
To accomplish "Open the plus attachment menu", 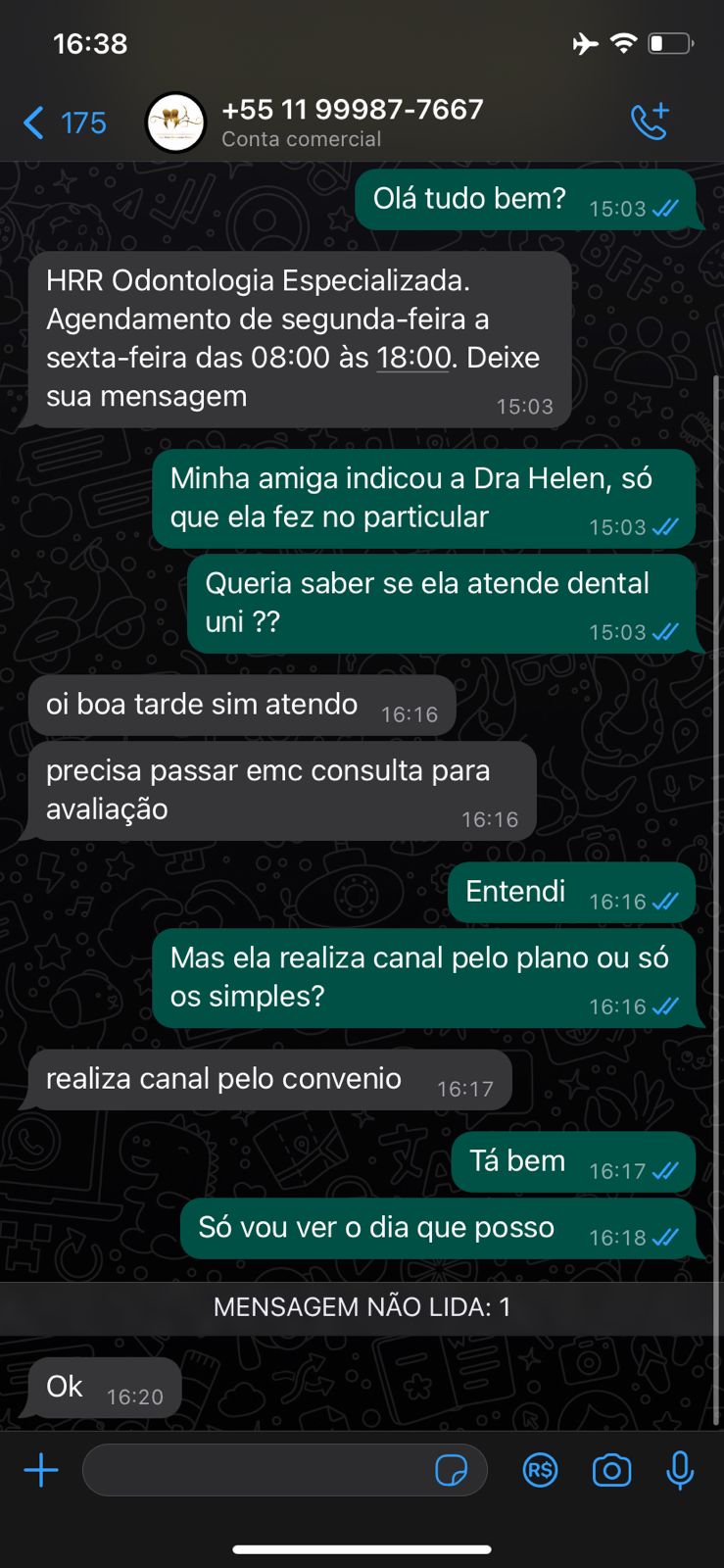I will (41, 1470).
